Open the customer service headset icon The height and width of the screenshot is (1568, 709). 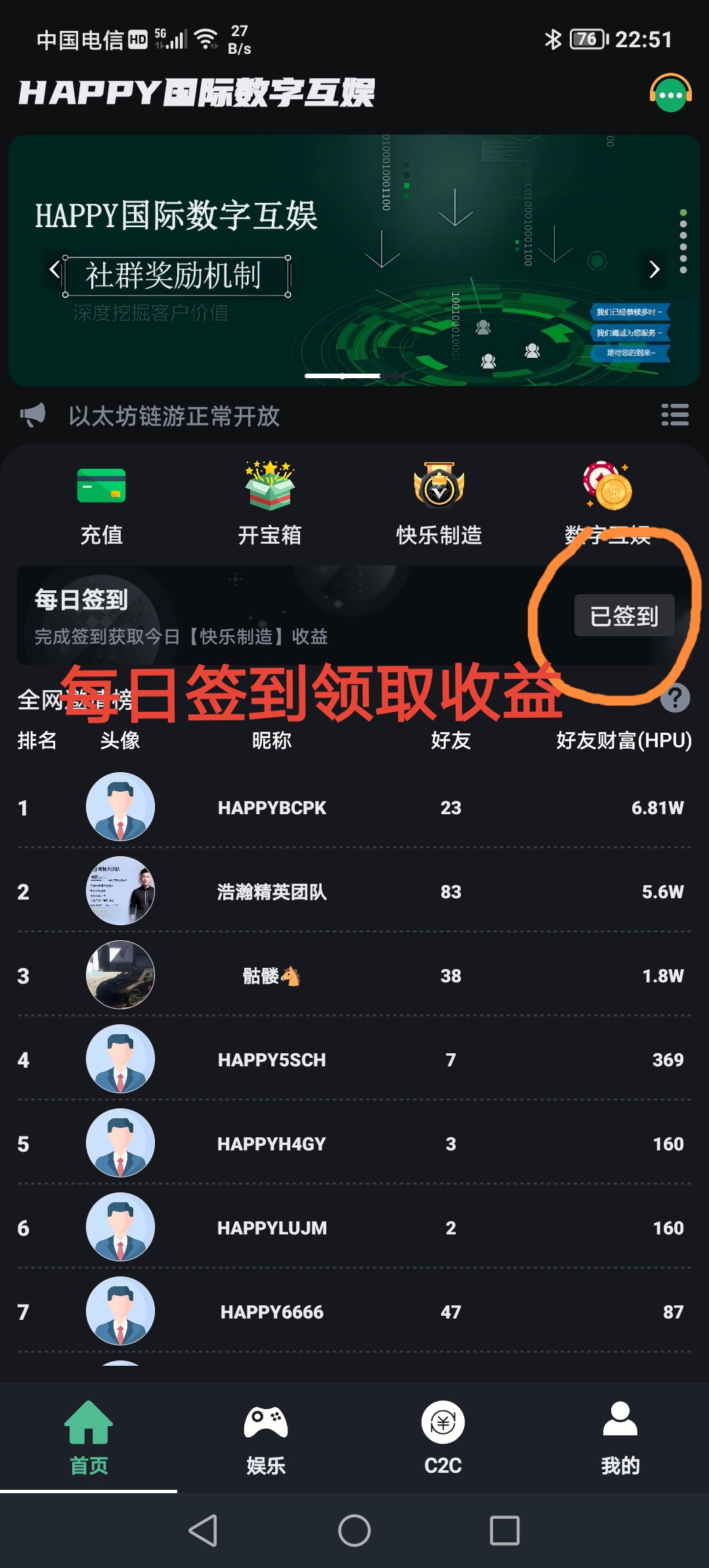(x=670, y=94)
